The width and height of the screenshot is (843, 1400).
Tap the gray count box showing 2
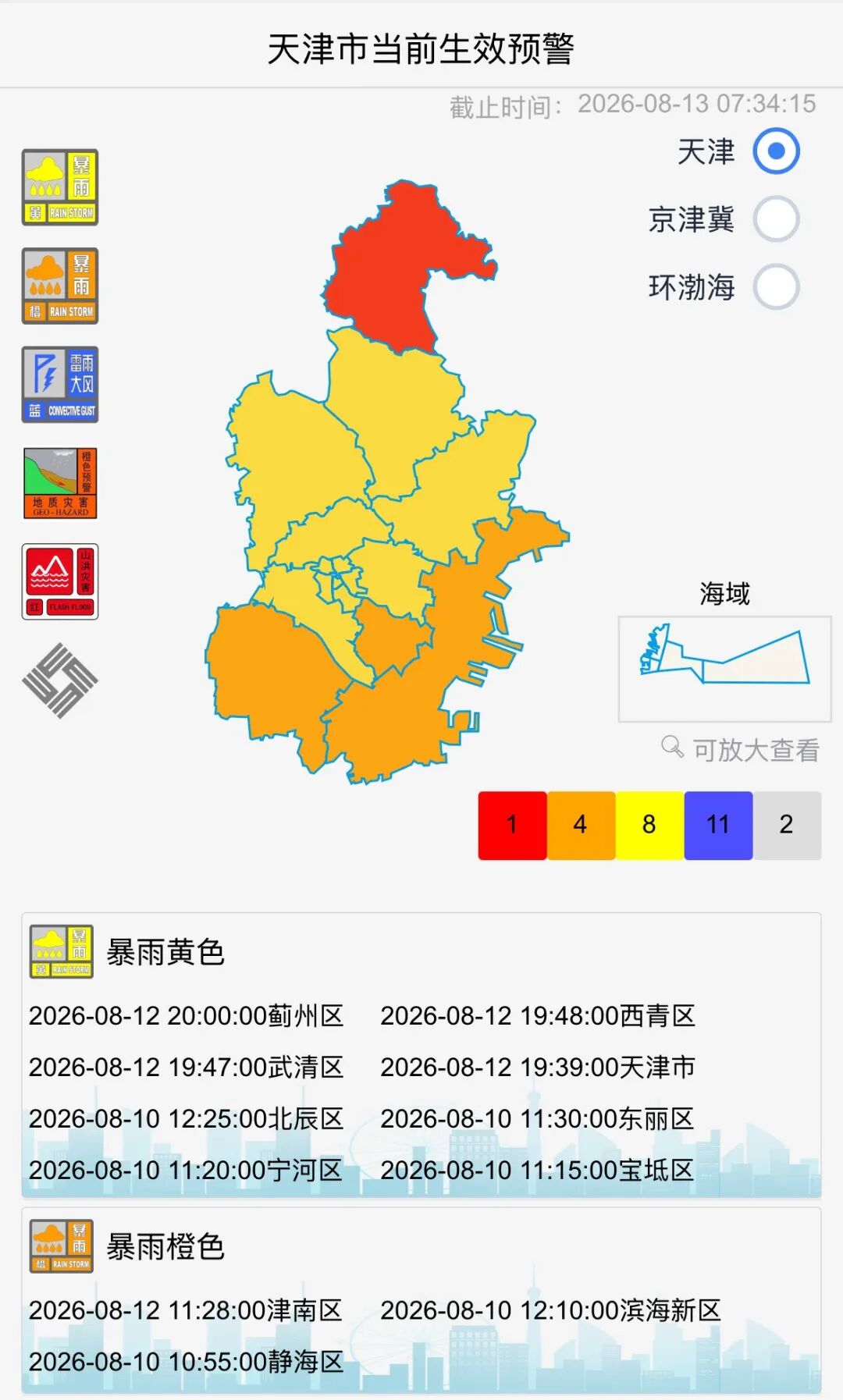coord(787,826)
